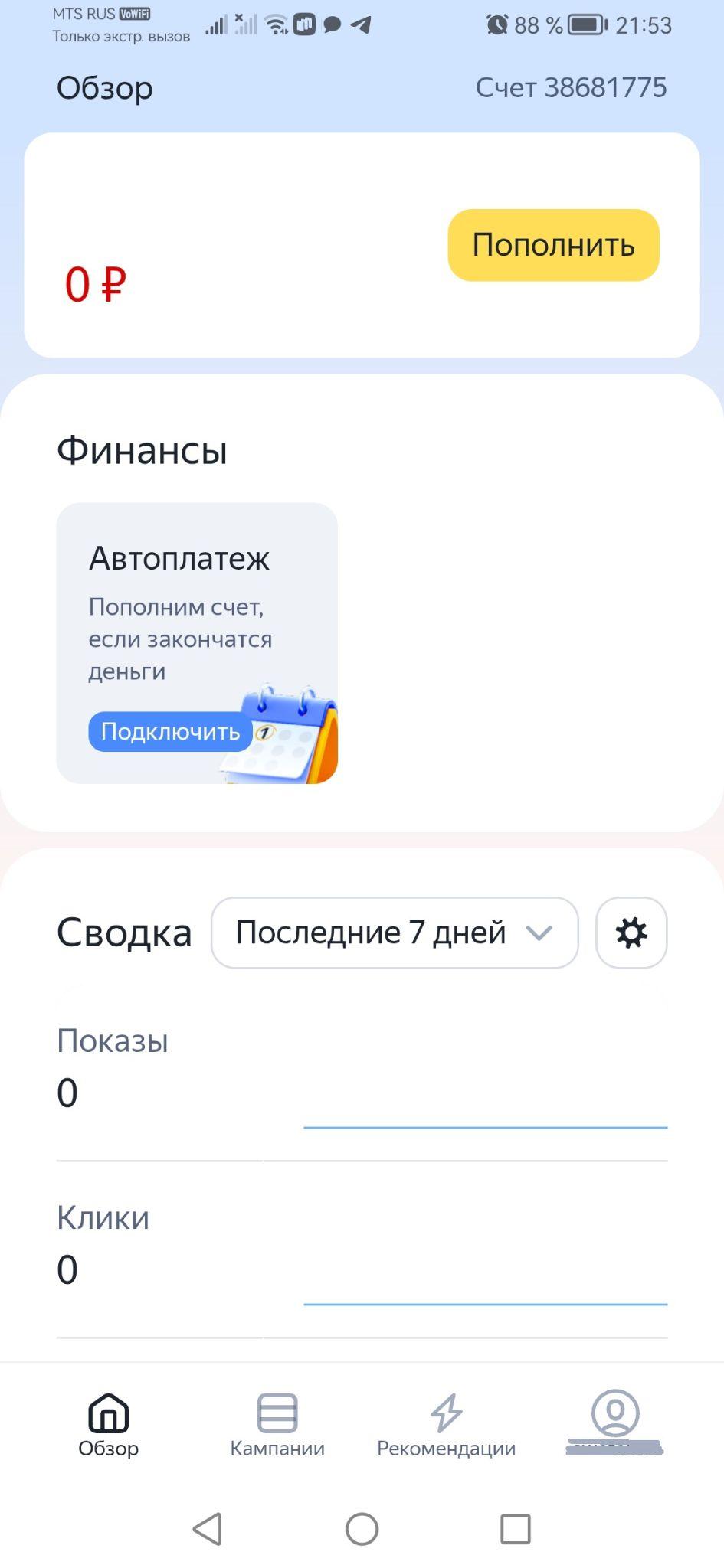Screen dimensions: 724x1568
Task: Expand the Последние 7 дней dropdown
Action: [x=394, y=933]
